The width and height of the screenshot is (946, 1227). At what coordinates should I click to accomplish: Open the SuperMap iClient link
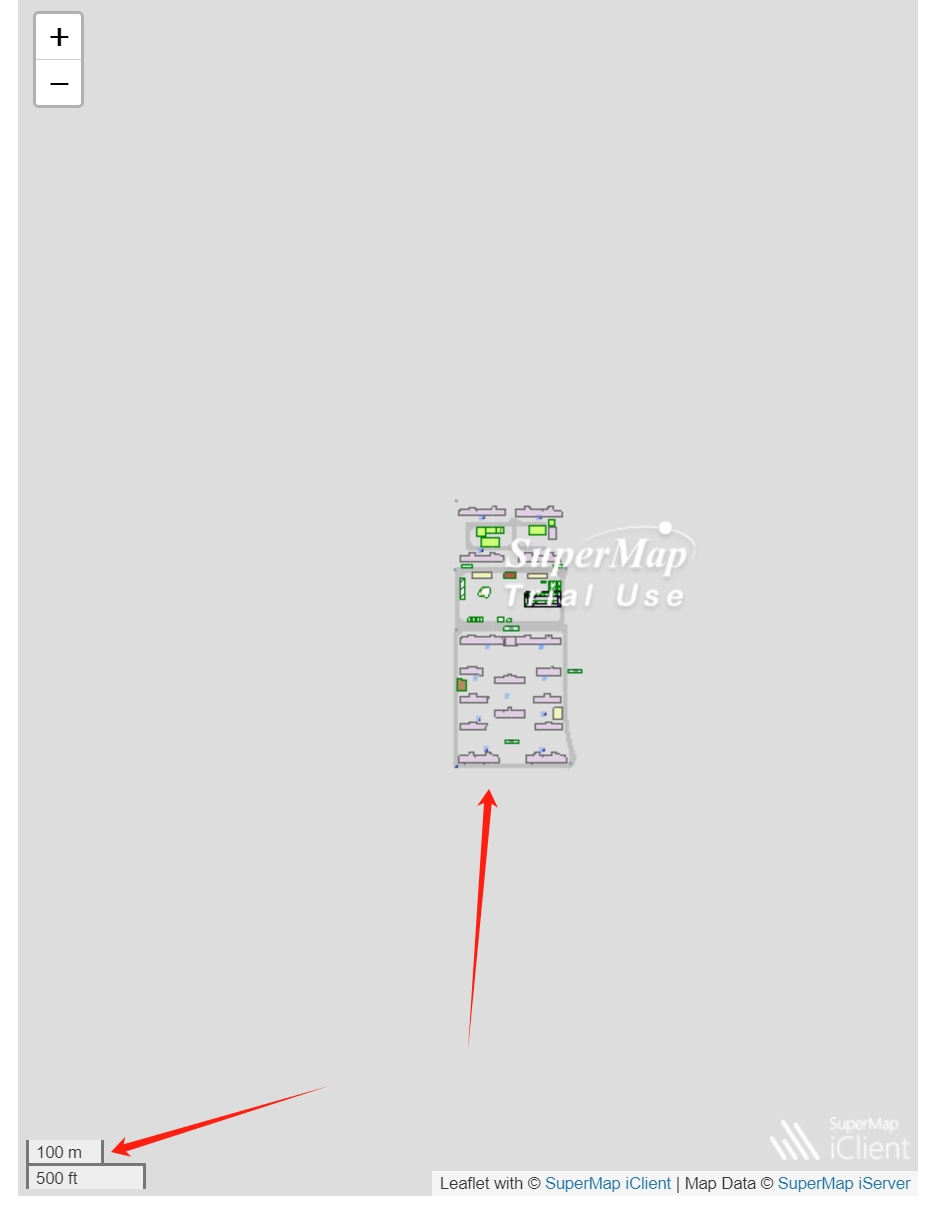point(608,1183)
